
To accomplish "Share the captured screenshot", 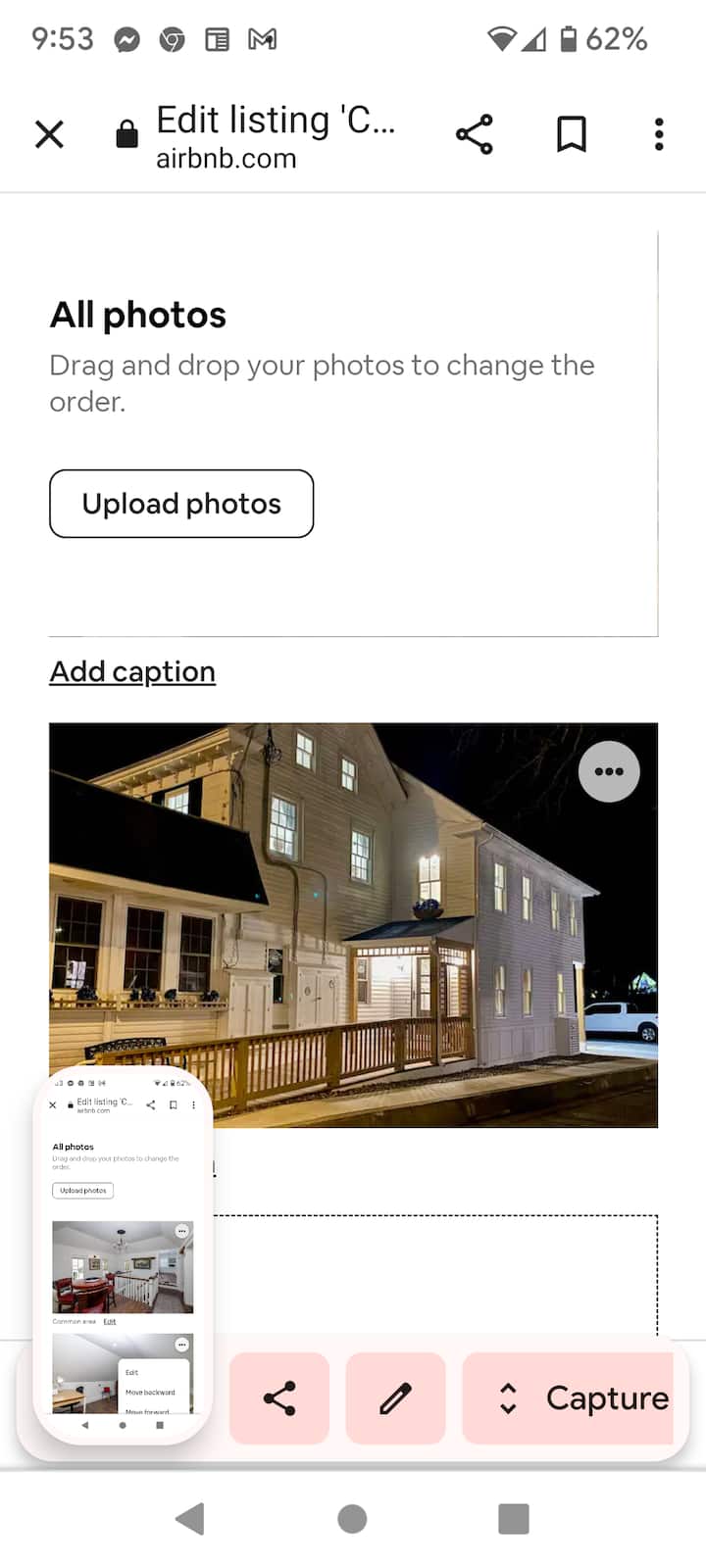I will 279,1398.
